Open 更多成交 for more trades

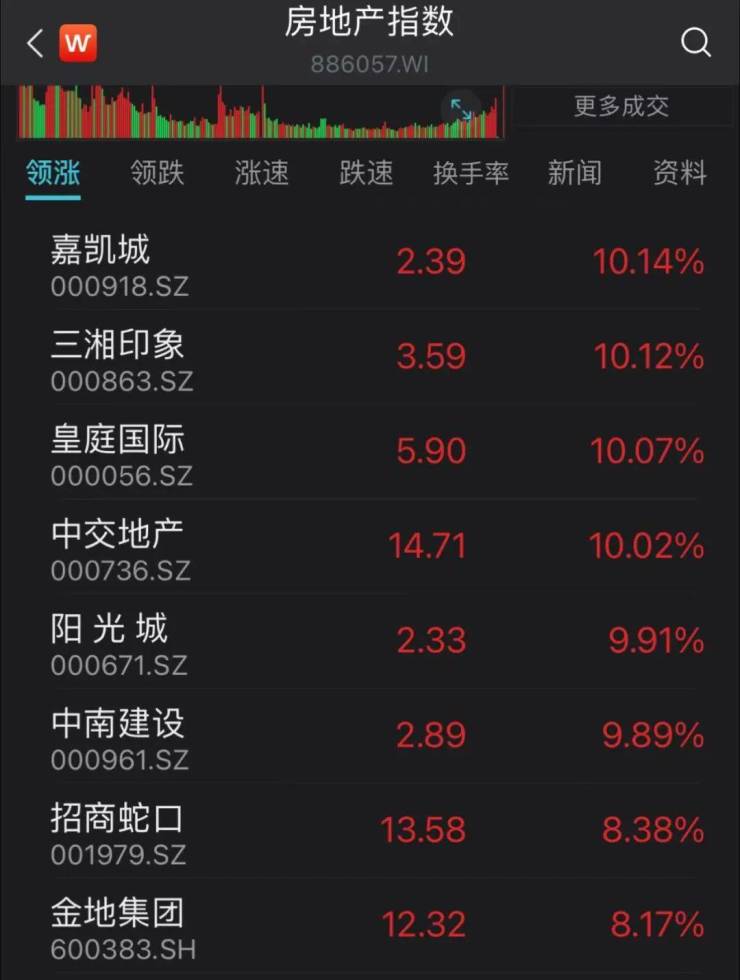[620, 107]
